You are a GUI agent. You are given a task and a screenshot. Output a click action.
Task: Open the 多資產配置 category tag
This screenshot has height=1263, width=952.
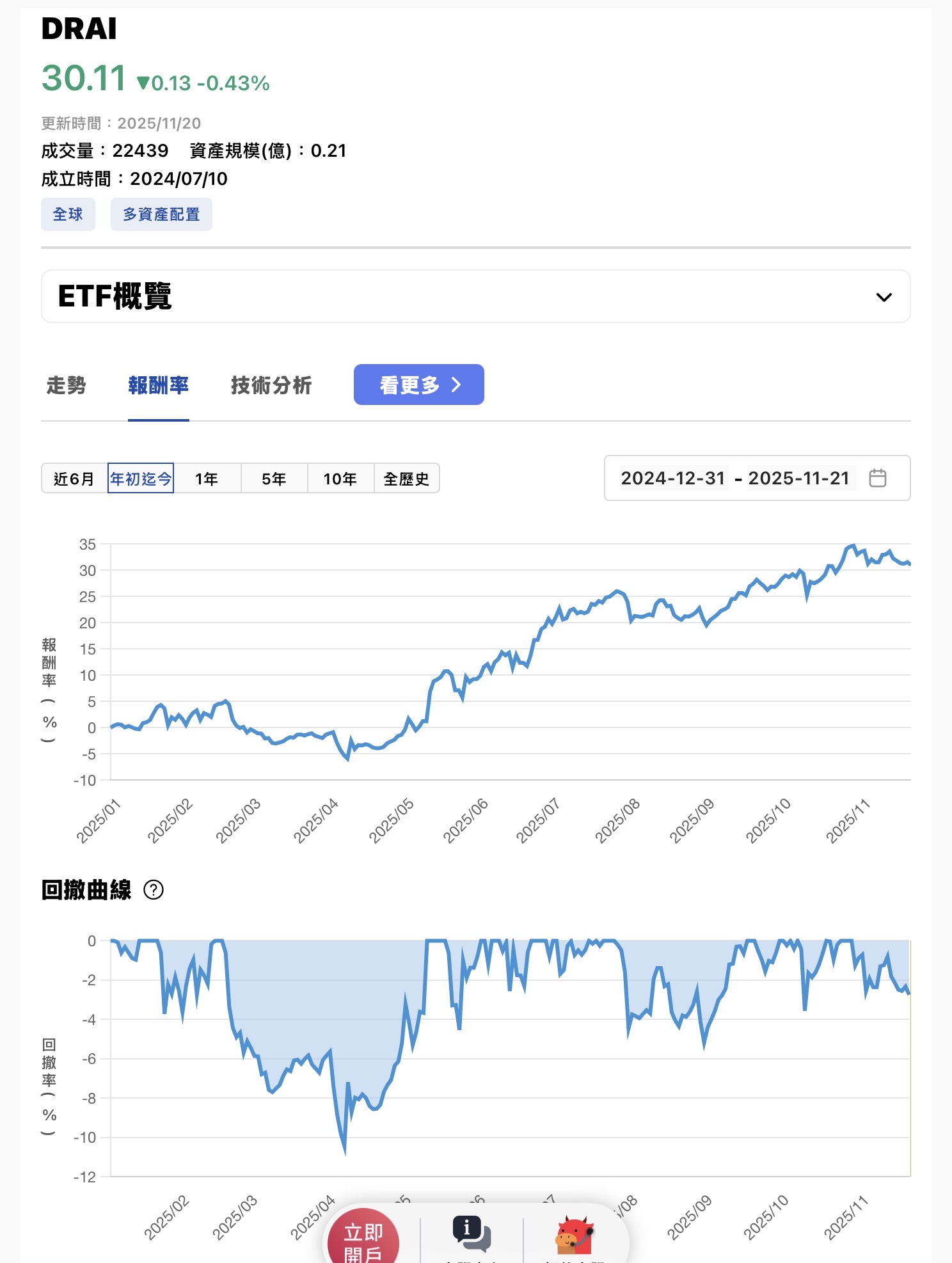161,214
